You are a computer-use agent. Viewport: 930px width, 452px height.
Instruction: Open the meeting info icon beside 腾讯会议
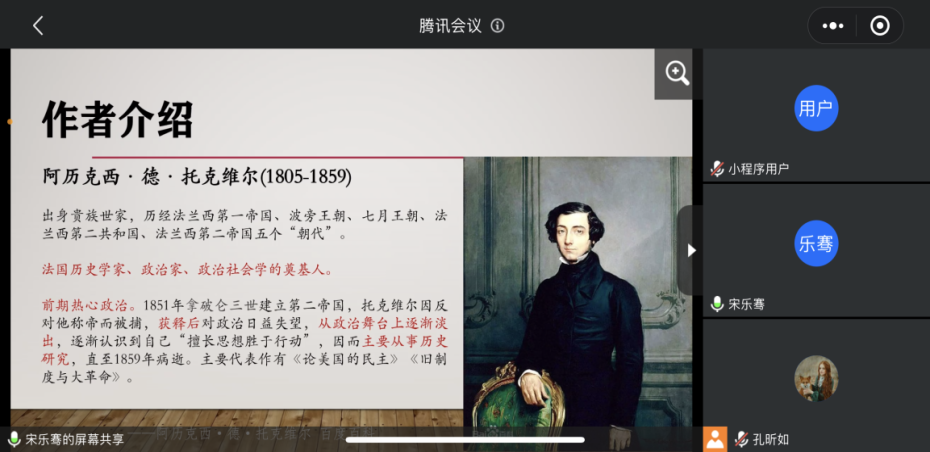coord(497,26)
